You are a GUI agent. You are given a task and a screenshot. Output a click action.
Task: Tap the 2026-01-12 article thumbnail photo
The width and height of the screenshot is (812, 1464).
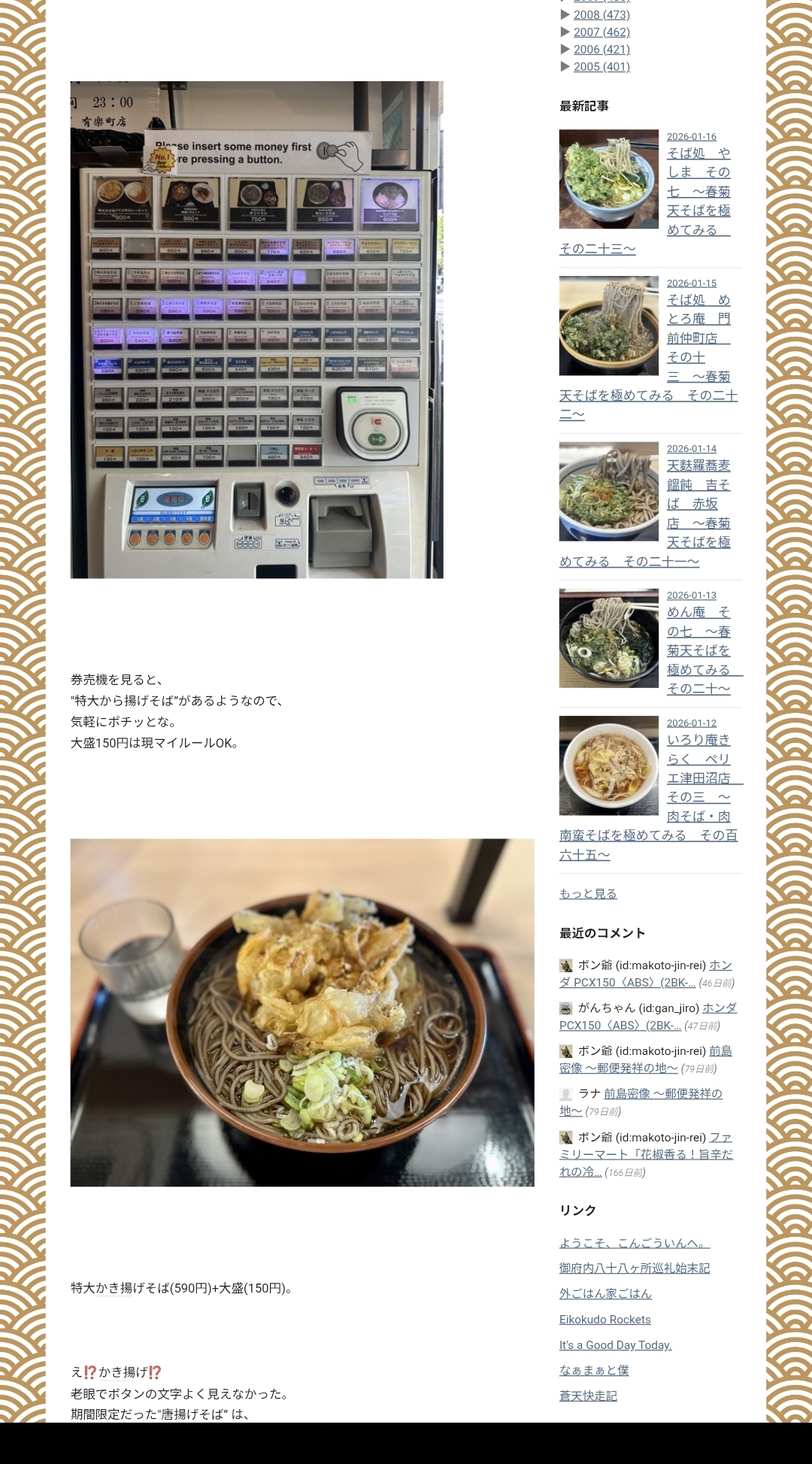[x=608, y=765]
